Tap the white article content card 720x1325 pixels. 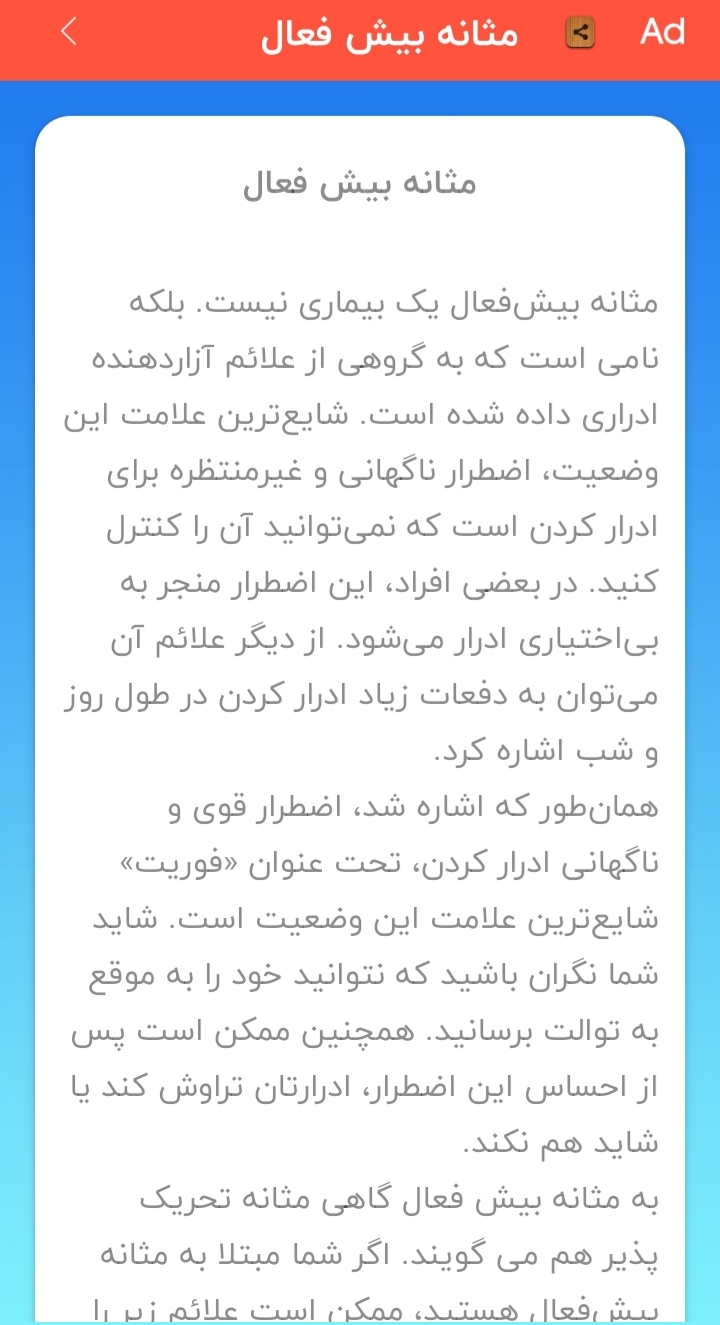[x=360, y=700]
